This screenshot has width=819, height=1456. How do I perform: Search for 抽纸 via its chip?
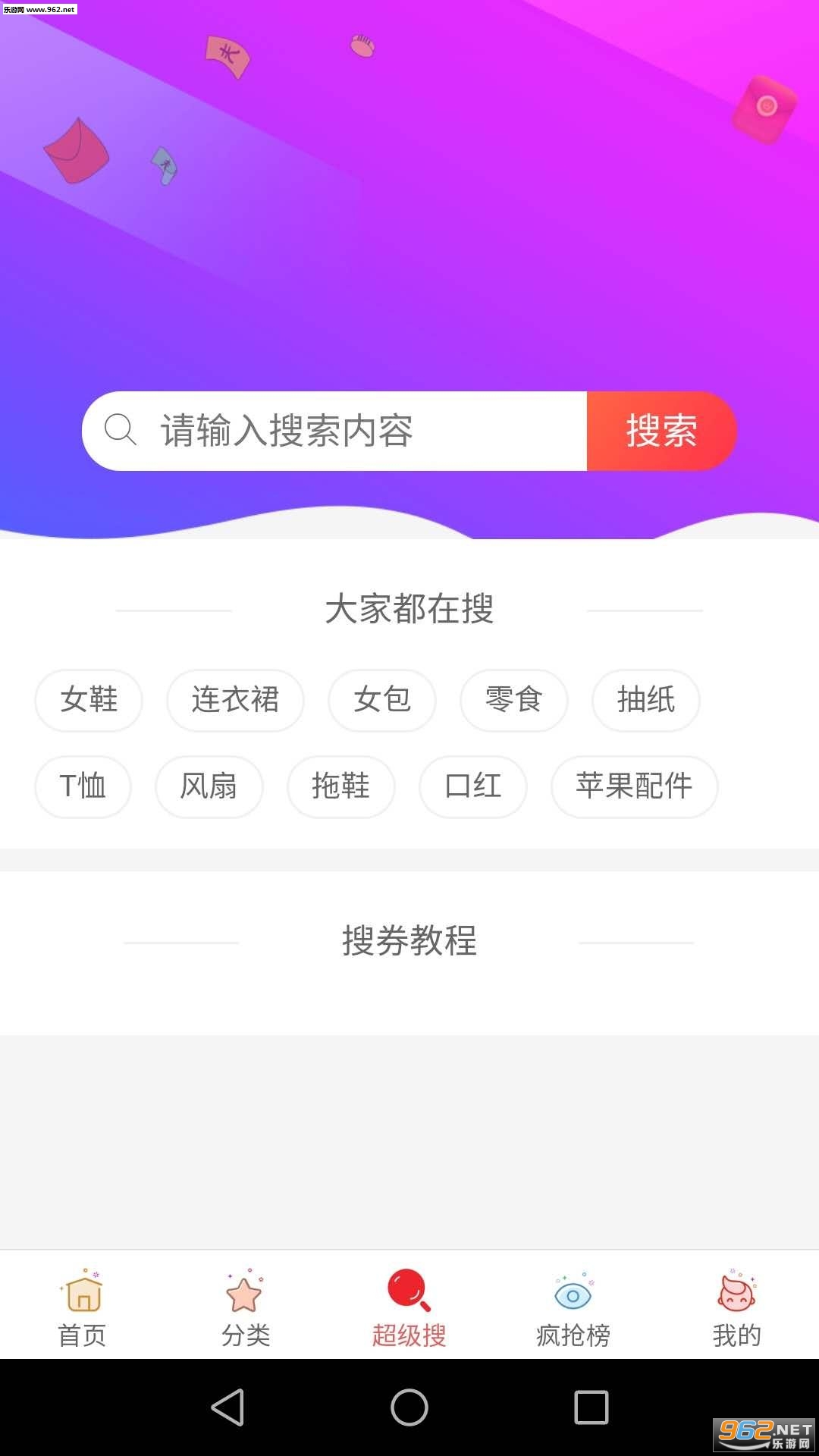(x=646, y=700)
